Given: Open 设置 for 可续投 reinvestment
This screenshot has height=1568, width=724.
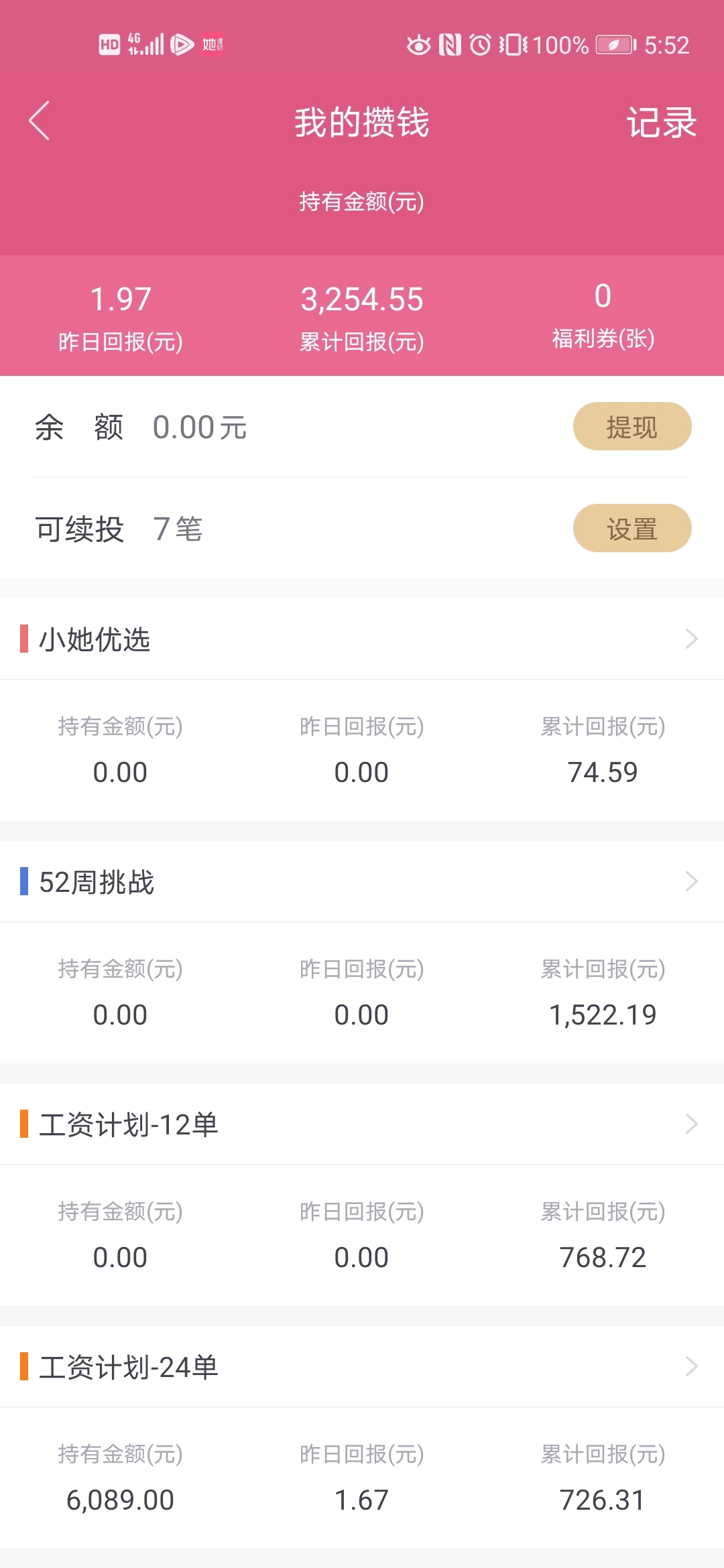Looking at the screenshot, I should [x=632, y=528].
